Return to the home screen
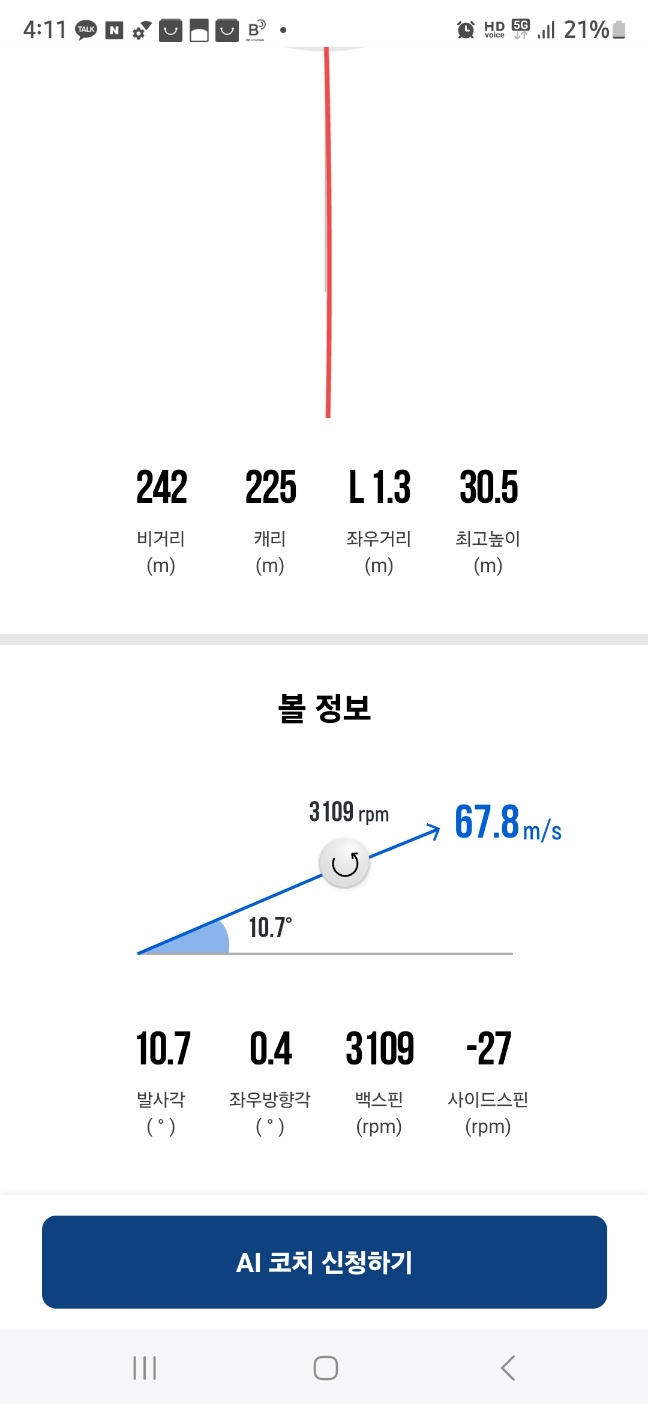This screenshot has width=648, height=1404. [x=325, y=1368]
